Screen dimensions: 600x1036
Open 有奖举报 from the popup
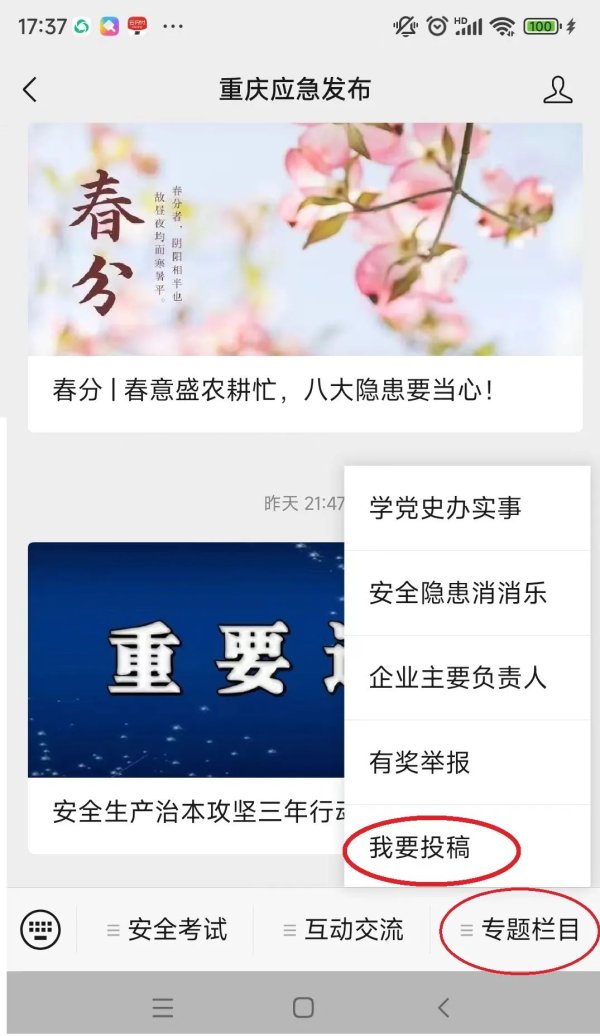[x=420, y=763]
